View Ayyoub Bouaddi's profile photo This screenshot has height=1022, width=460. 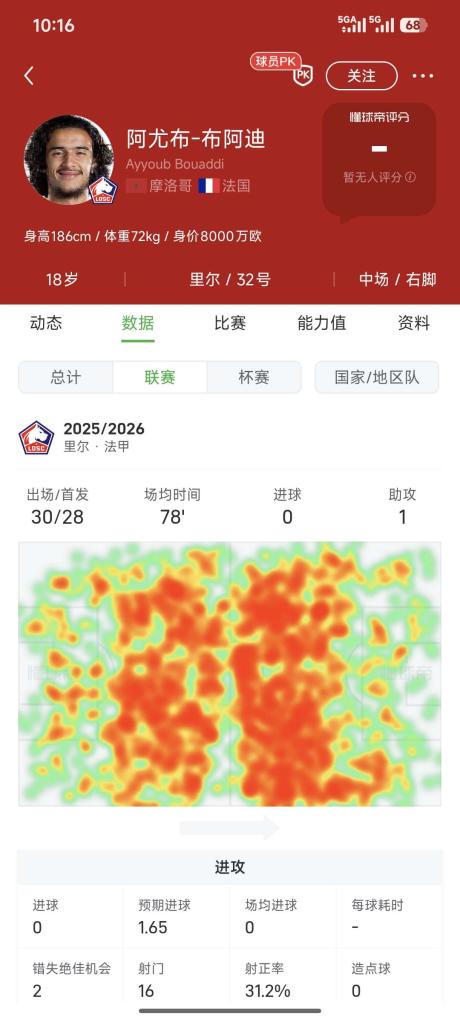[x=68, y=160]
